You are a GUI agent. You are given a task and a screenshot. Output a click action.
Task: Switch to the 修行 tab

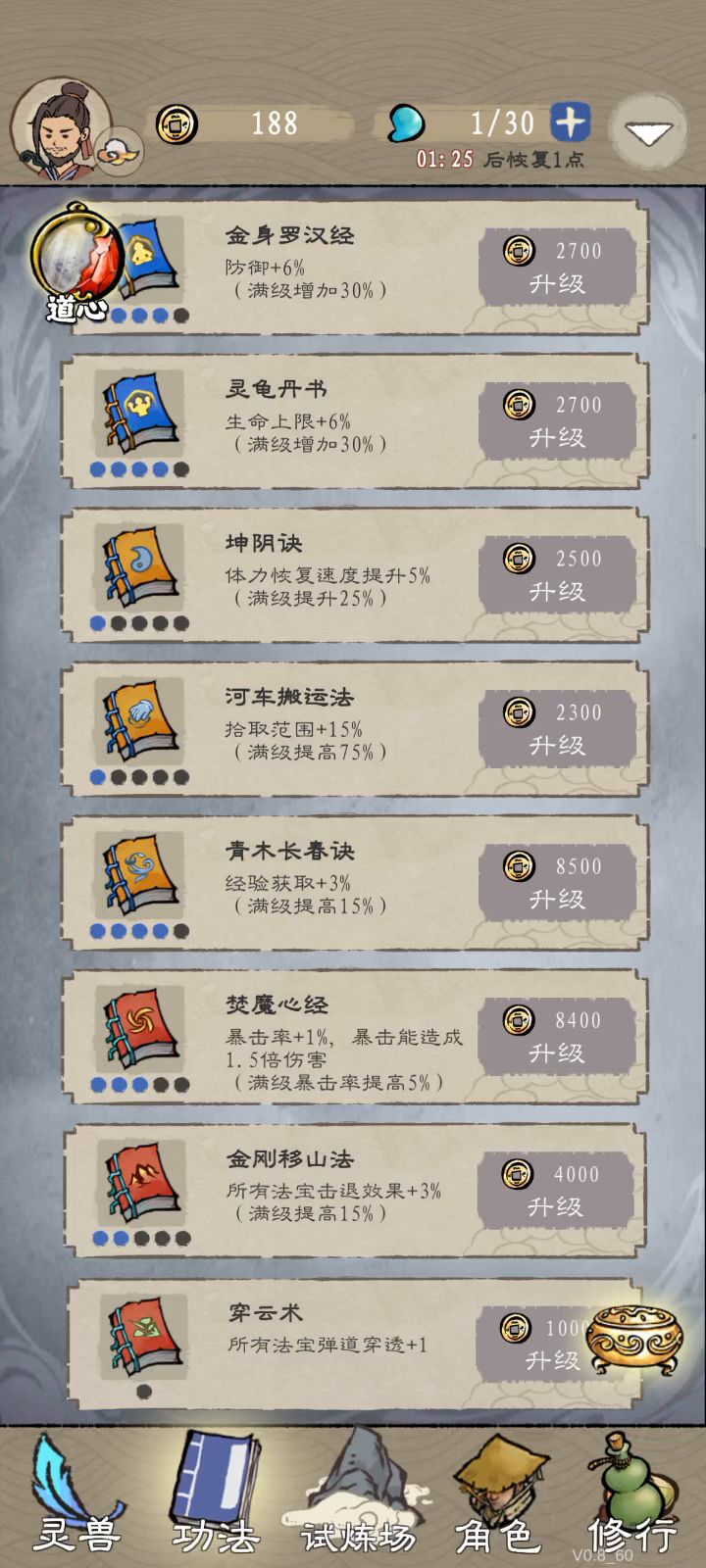(632, 1497)
